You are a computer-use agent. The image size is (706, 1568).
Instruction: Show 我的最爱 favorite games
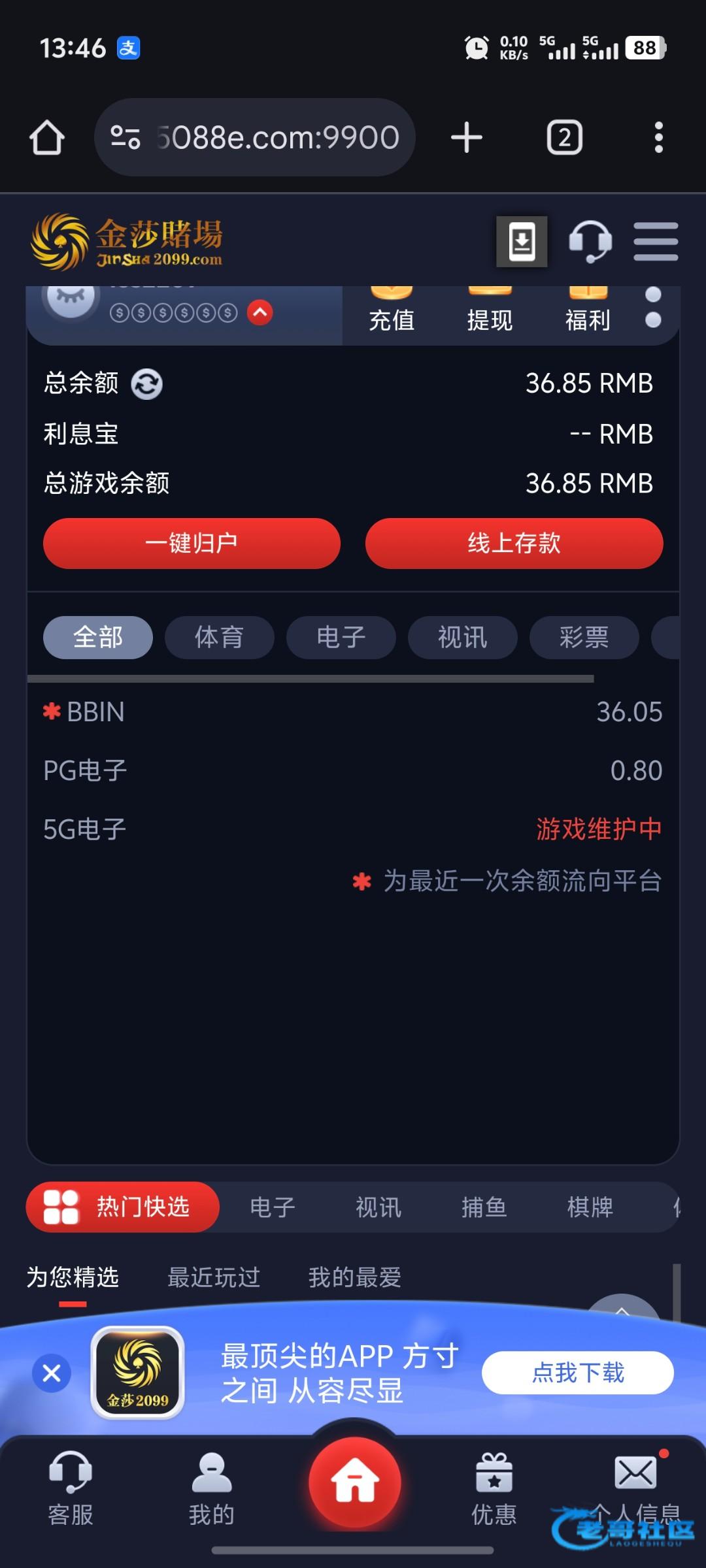(x=354, y=1277)
